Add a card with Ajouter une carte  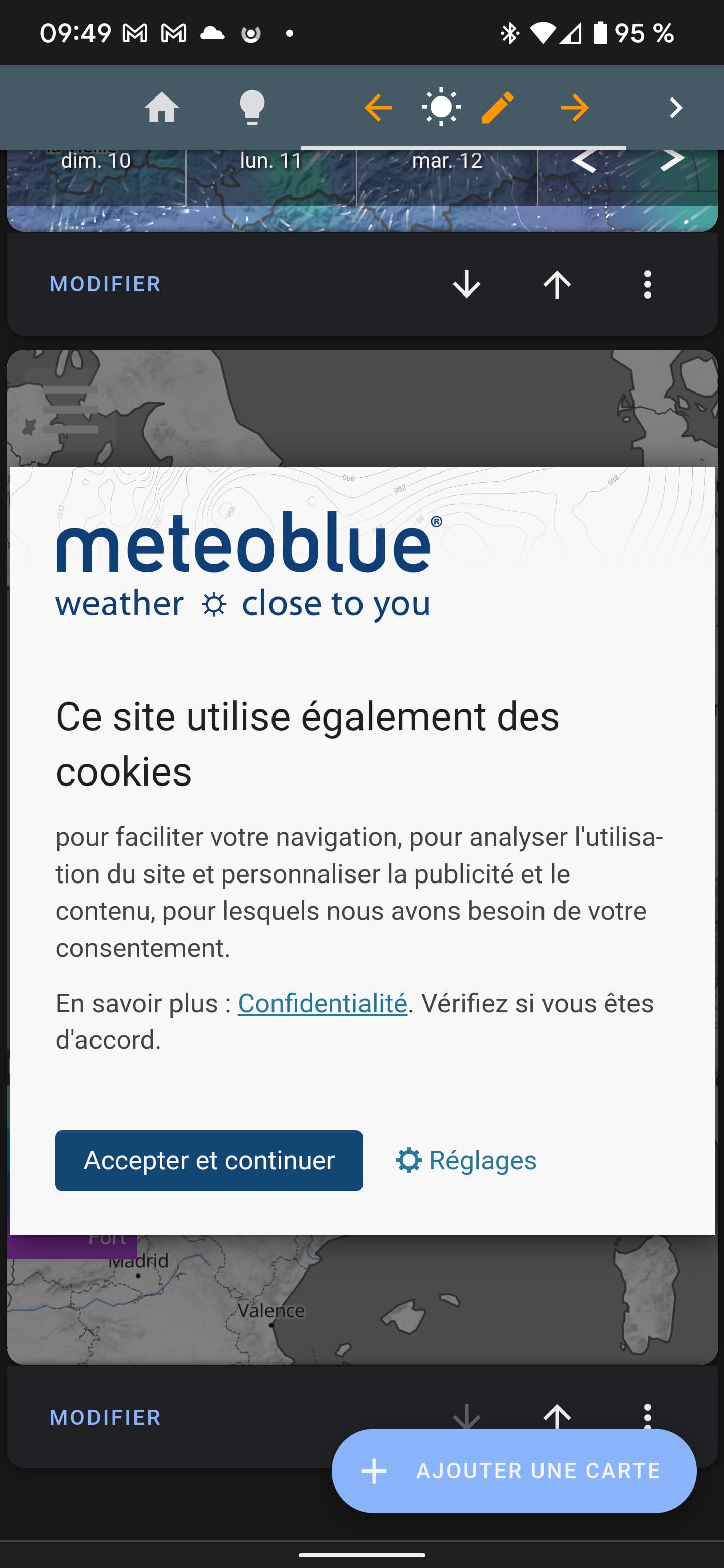pos(514,1471)
